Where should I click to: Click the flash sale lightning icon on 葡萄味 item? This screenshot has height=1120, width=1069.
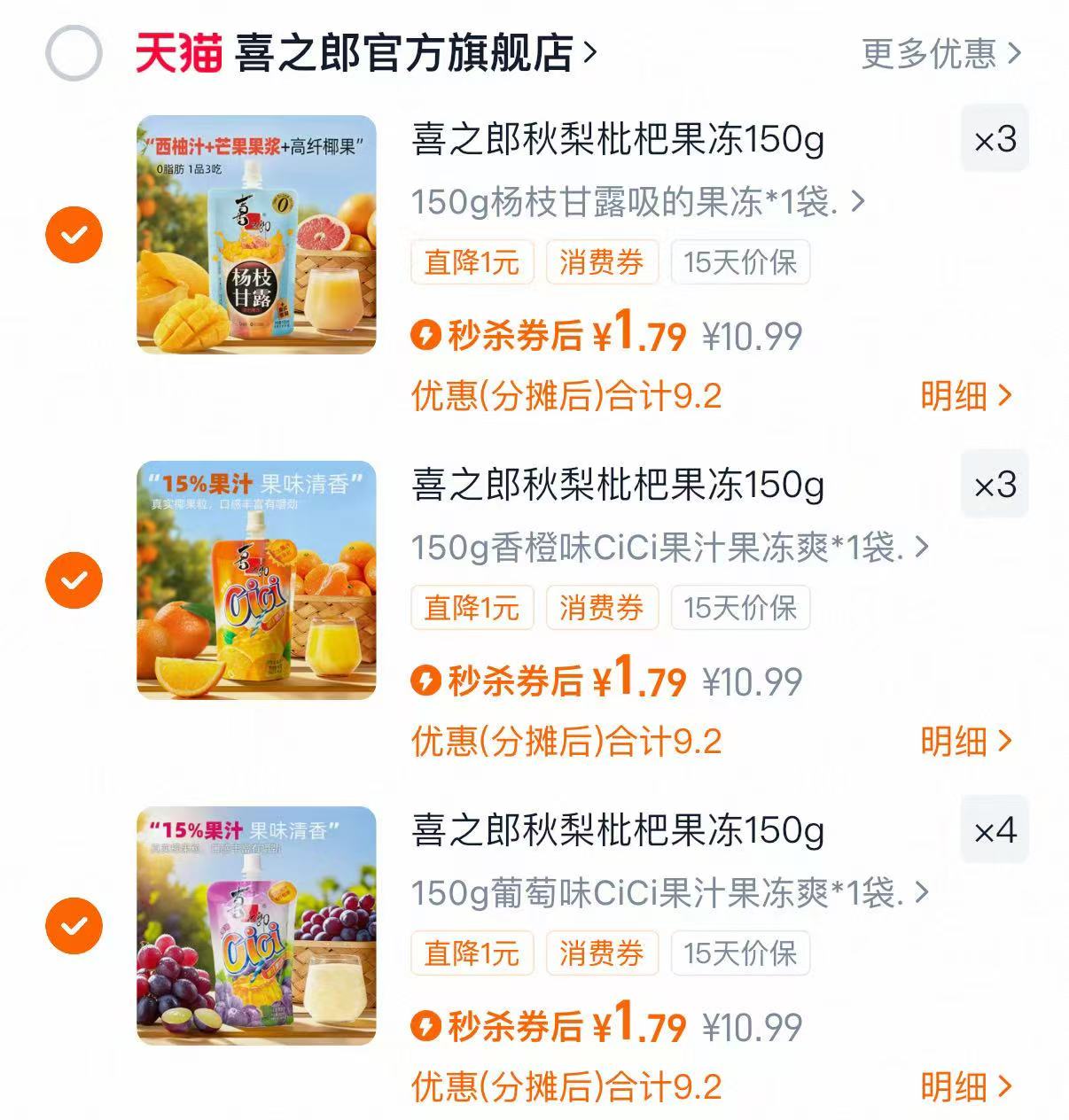[428, 1026]
